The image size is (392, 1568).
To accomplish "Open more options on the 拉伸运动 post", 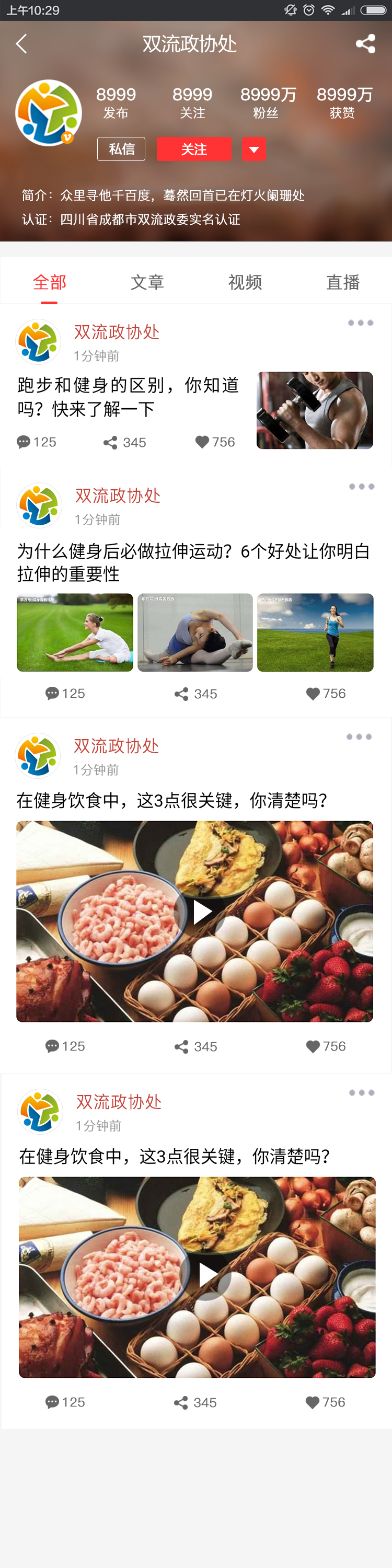I will 361,487.
